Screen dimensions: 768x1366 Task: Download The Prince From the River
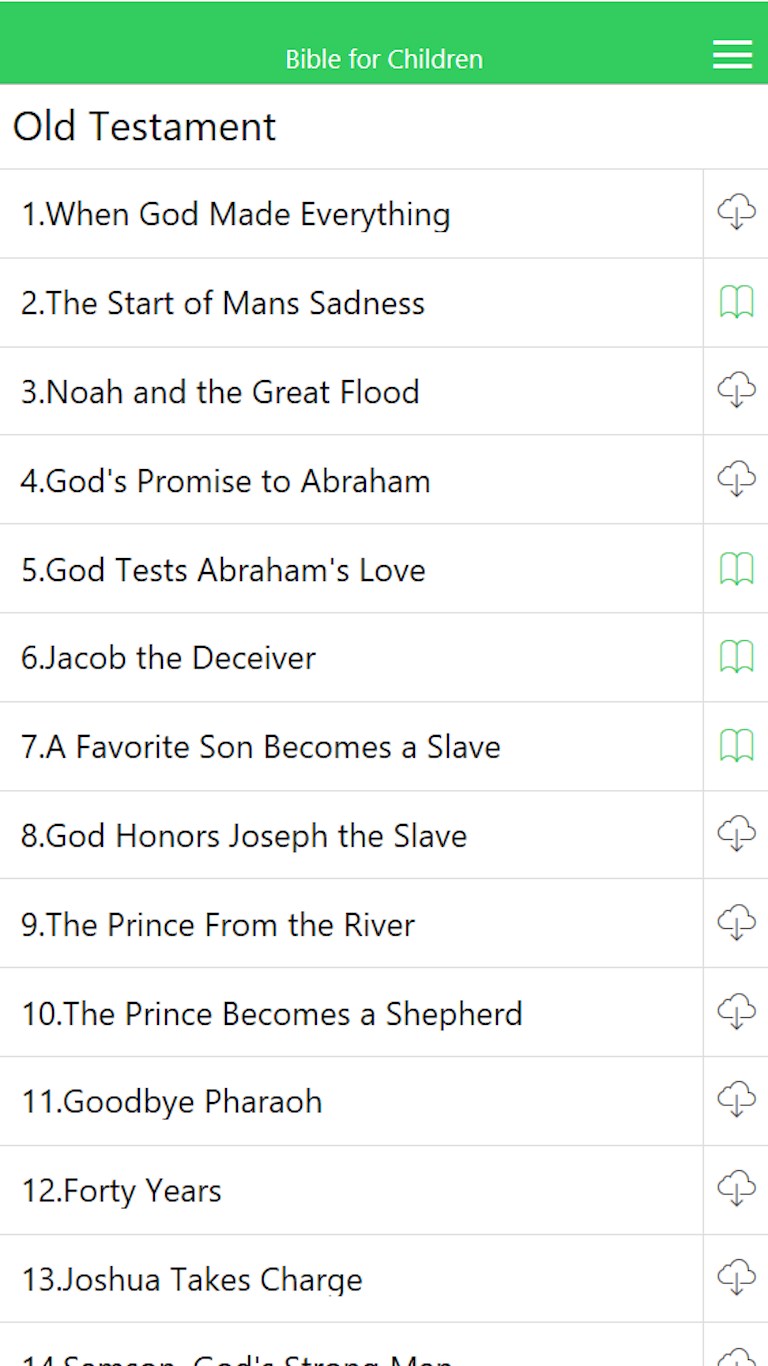tap(736, 924)
